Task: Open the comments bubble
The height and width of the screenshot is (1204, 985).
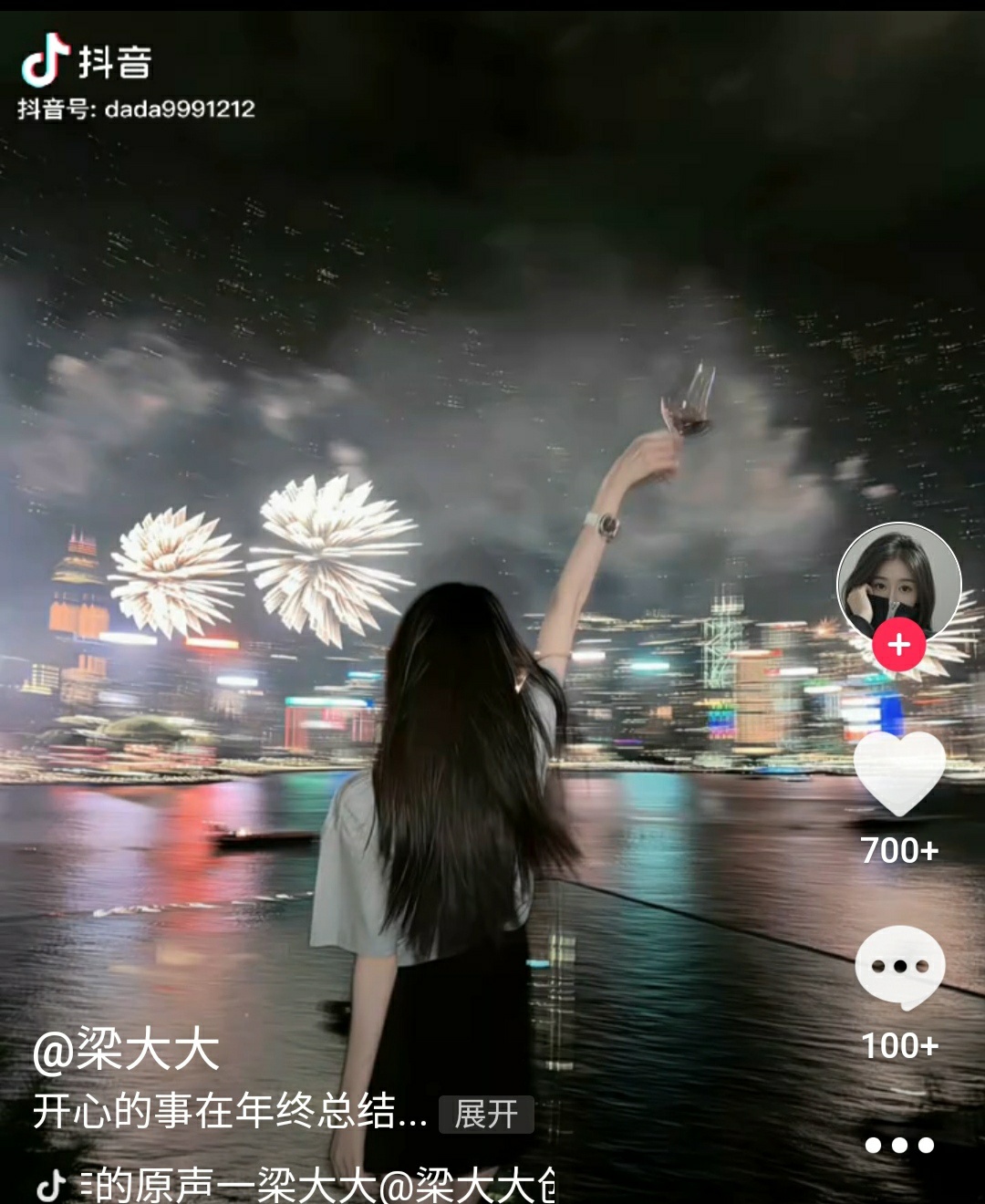Action: pyautogui.click(x=899, y=968)
